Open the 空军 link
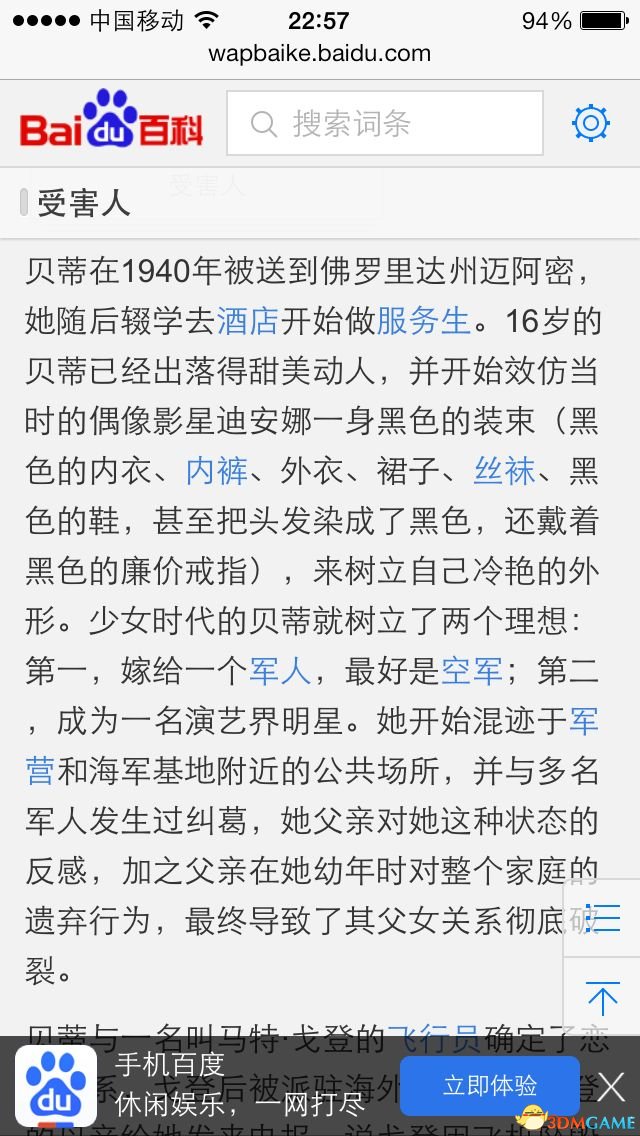640x1136 pixels. 472,672
